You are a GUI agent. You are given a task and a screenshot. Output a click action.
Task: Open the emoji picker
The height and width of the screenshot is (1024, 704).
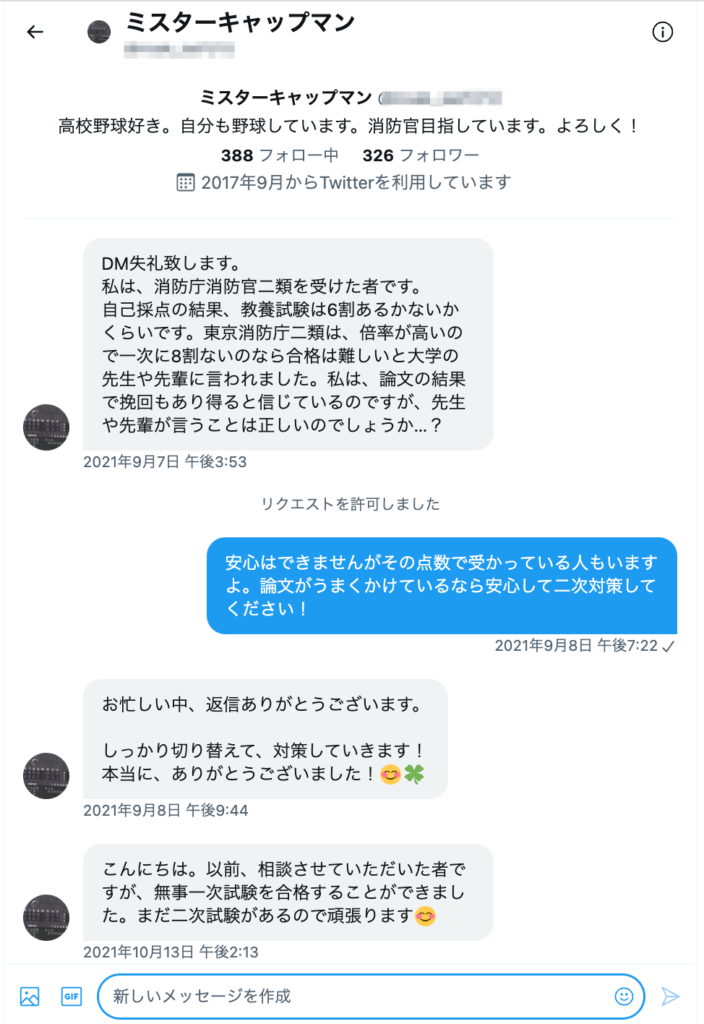click(624, 996)
